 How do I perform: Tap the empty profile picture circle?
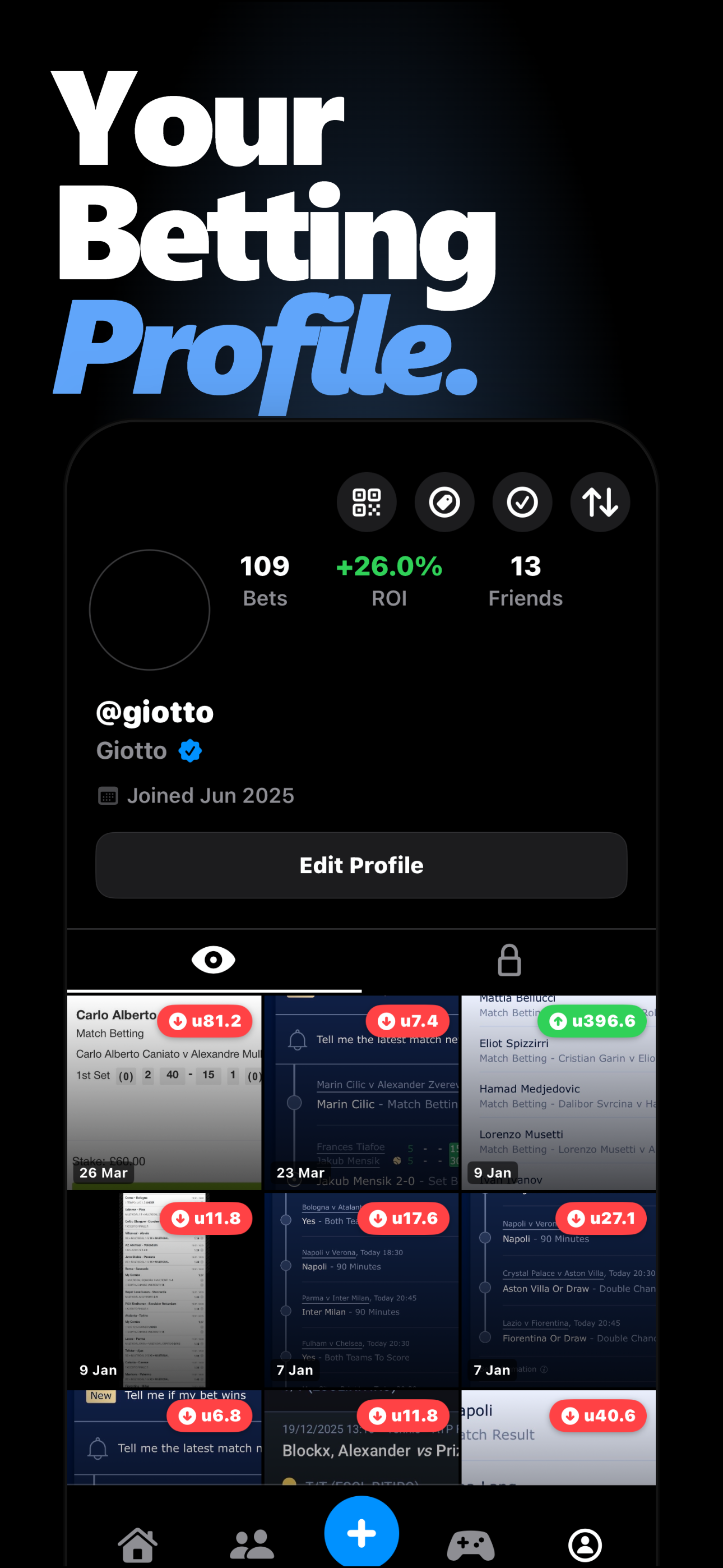coord(150,610)
